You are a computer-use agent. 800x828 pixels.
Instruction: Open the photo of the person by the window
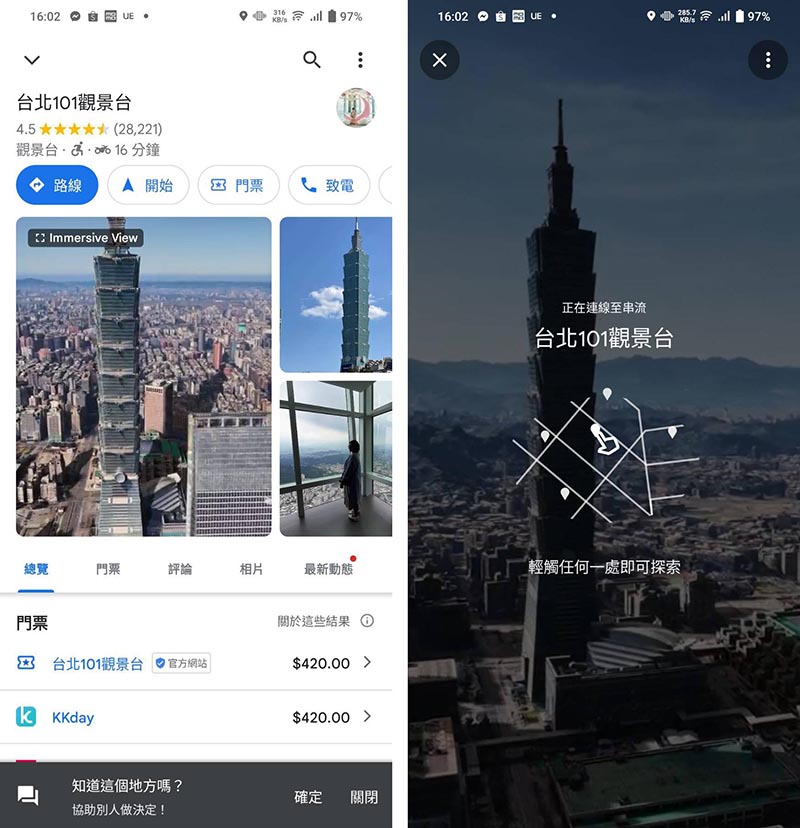coord(335,458)
